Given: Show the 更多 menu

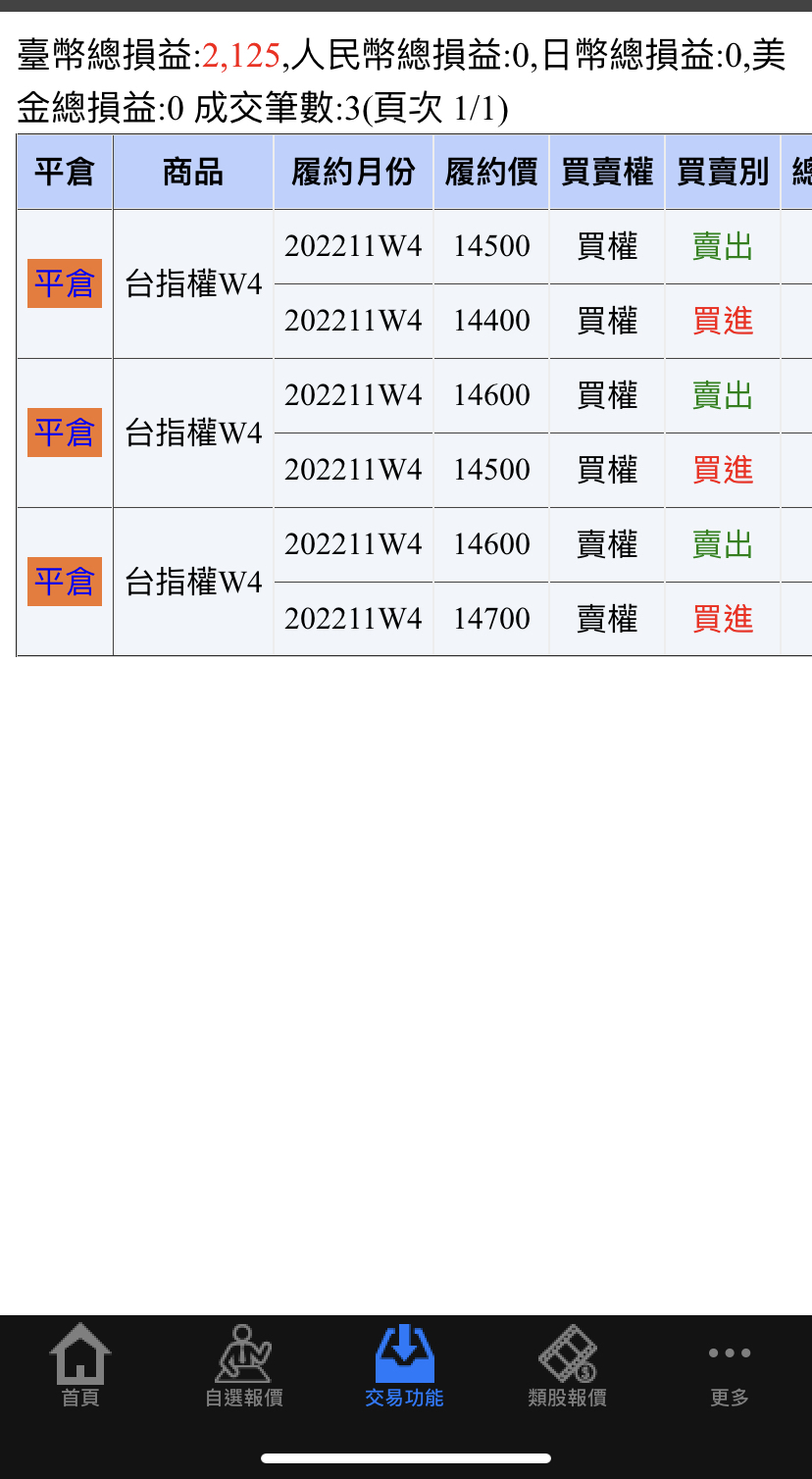Looking at the screenshot, I should 730,1365.
